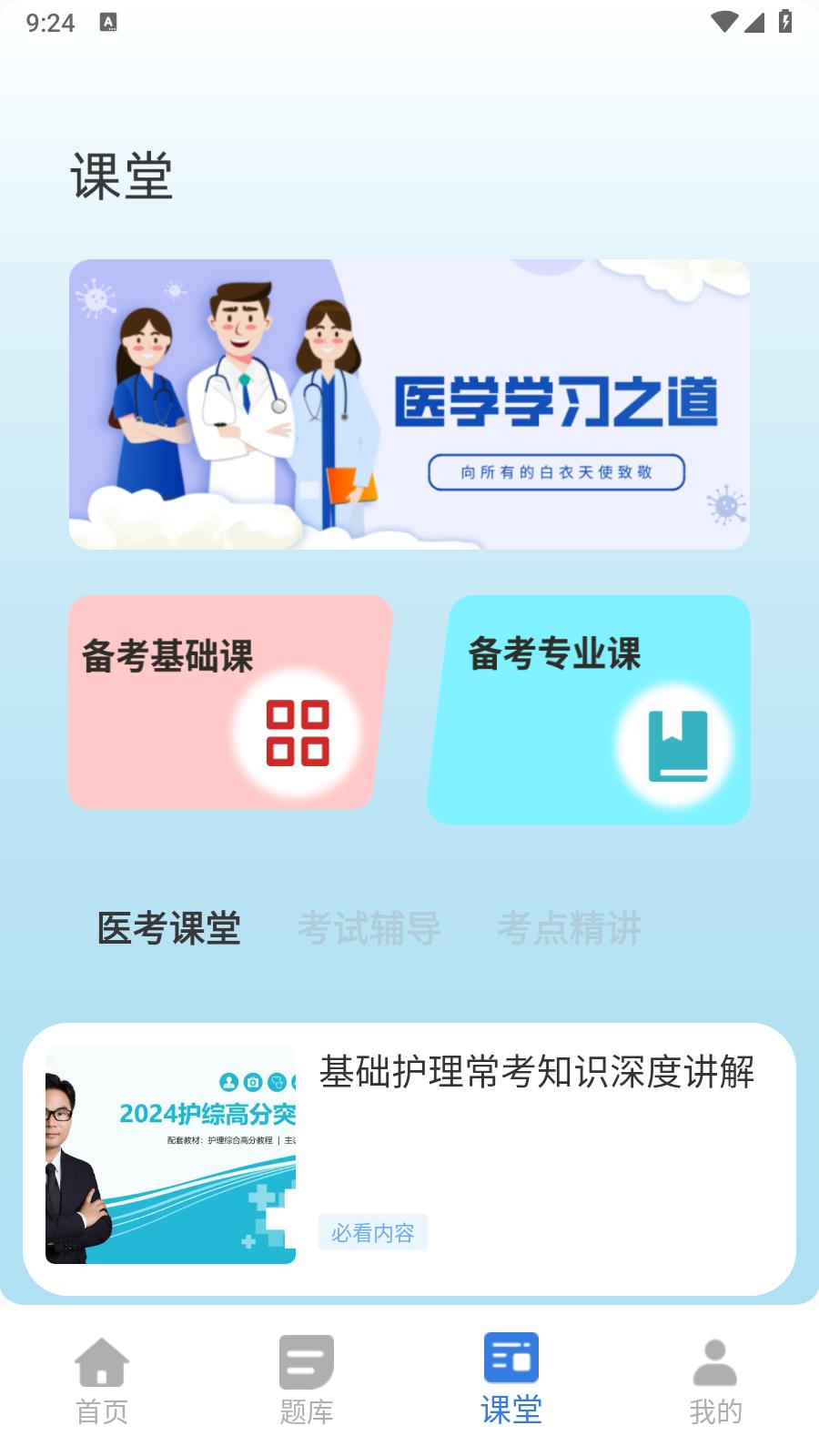The height and width of the screenshot is (1456, 819).
Task: Tap the medical kit icon in the thumbnail
Action: [253, 1082]
